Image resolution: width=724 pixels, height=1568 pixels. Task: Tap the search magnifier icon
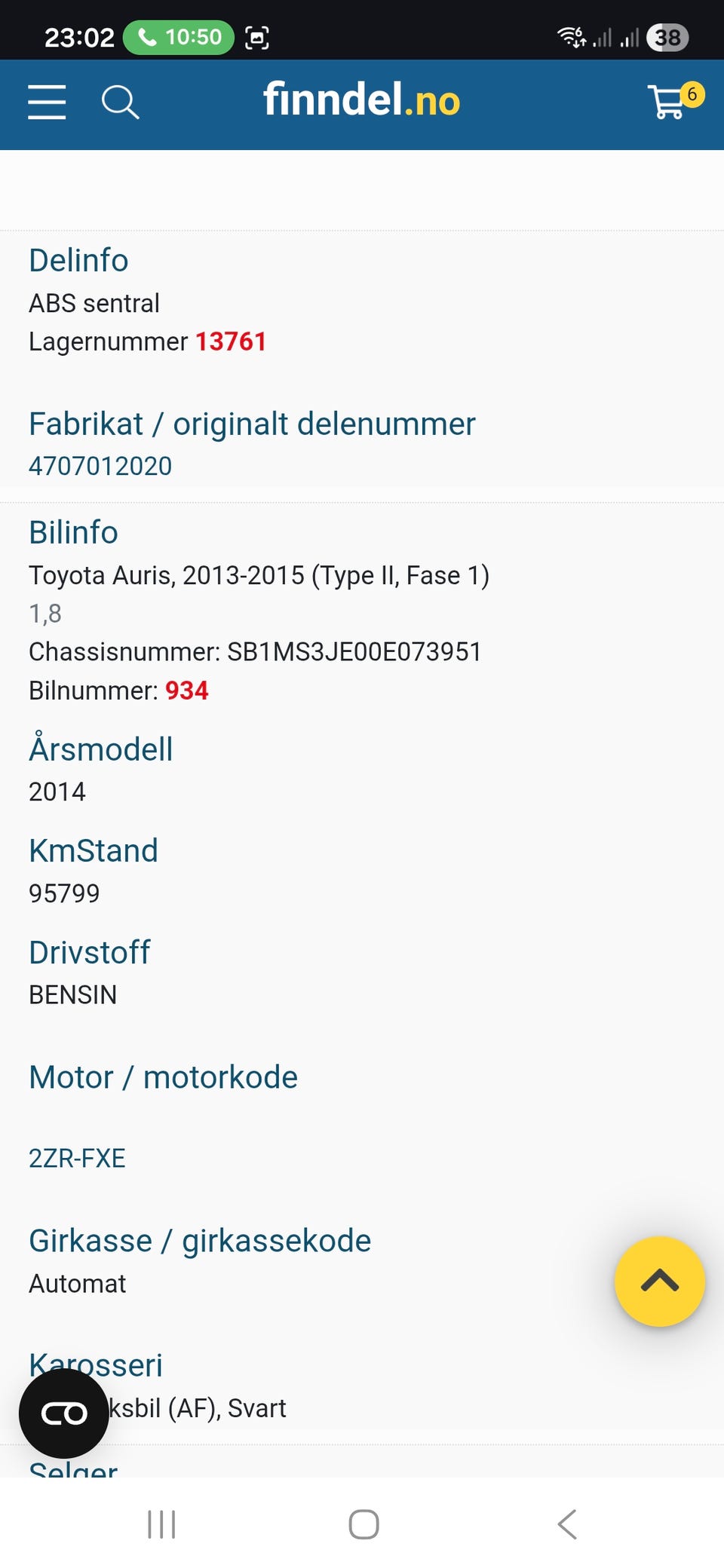(x=120, y=103)
